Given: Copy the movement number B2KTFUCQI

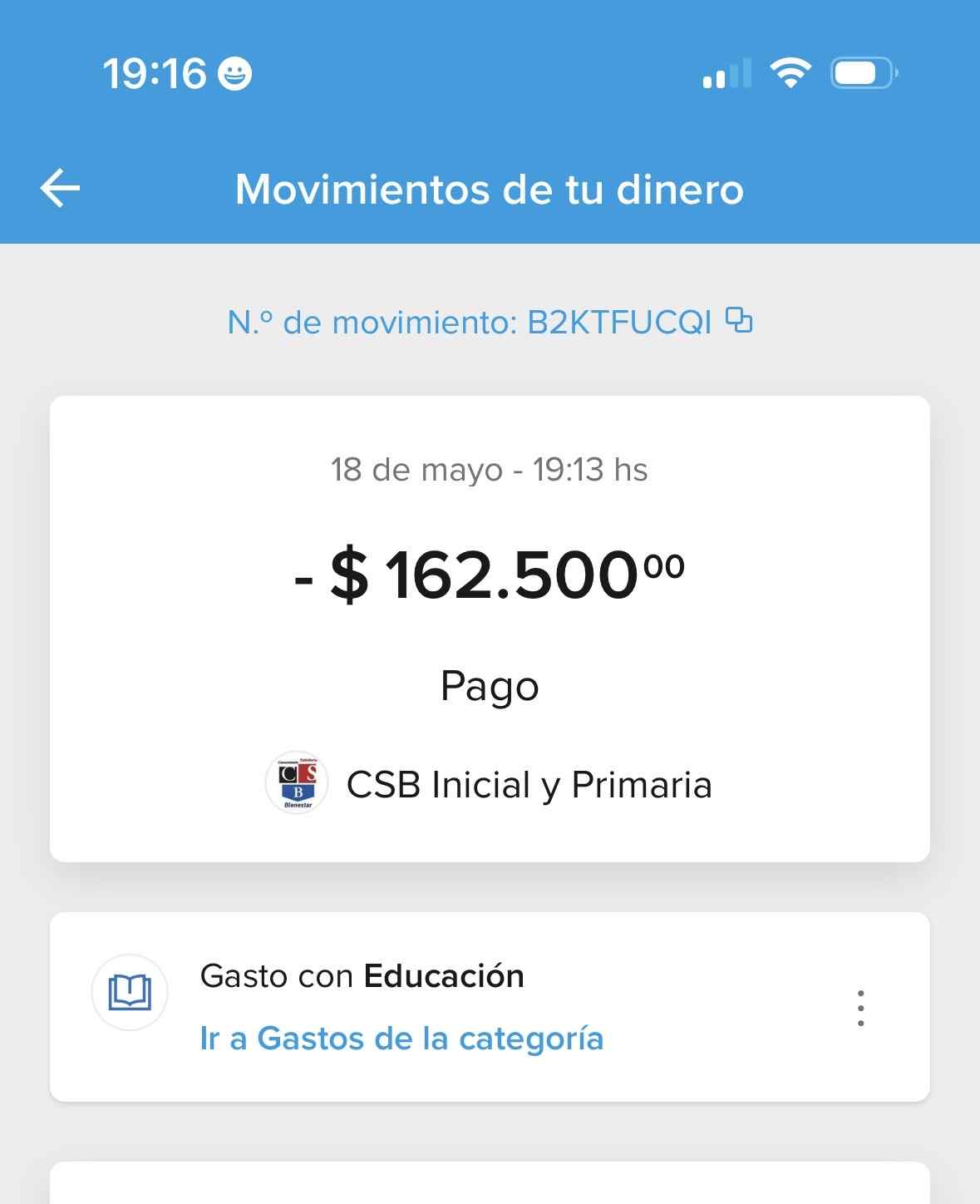Looking at the screenshot, I should pos(739,320).
